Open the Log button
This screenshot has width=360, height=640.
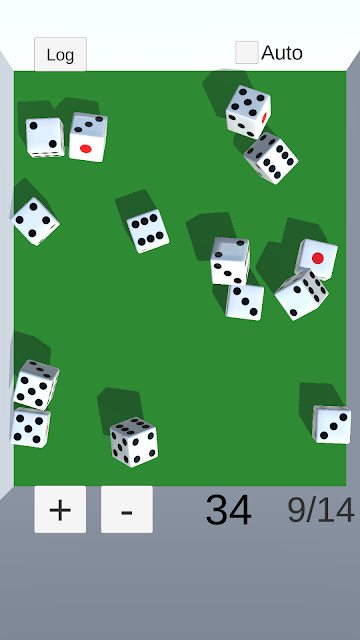pyautogui.click(x=60, y=54)
